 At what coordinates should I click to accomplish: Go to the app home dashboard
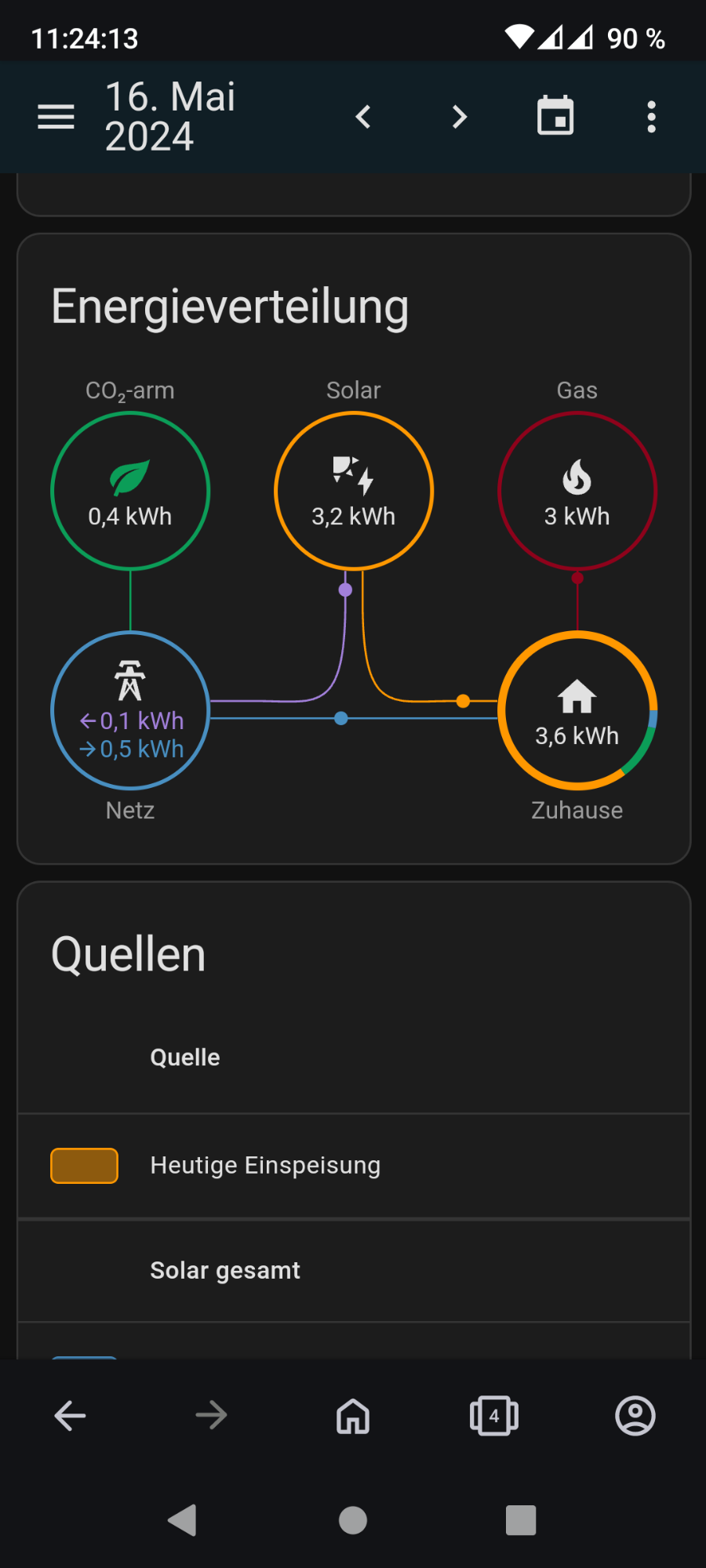[353, 1416]
